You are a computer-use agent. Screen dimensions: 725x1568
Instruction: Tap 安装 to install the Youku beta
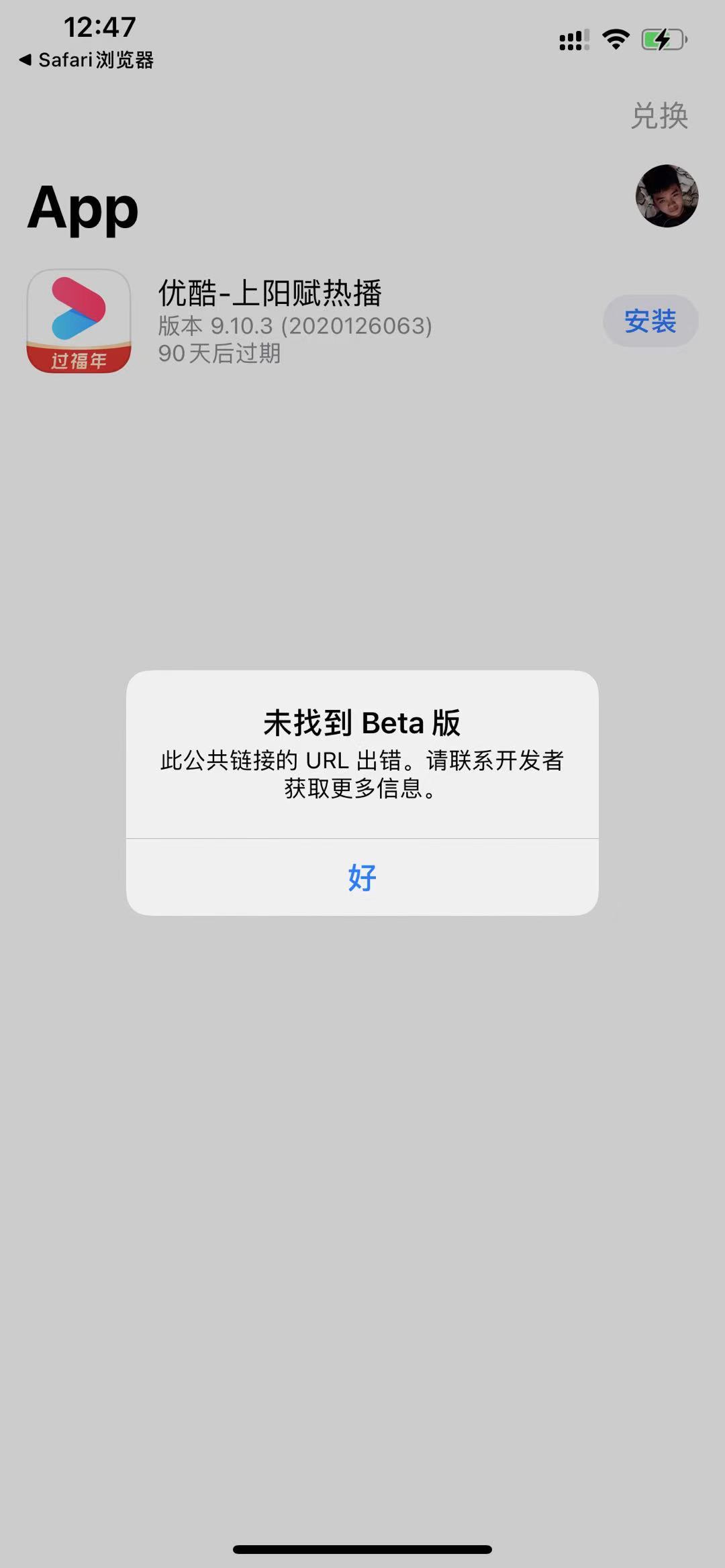[x=650, y=321]
